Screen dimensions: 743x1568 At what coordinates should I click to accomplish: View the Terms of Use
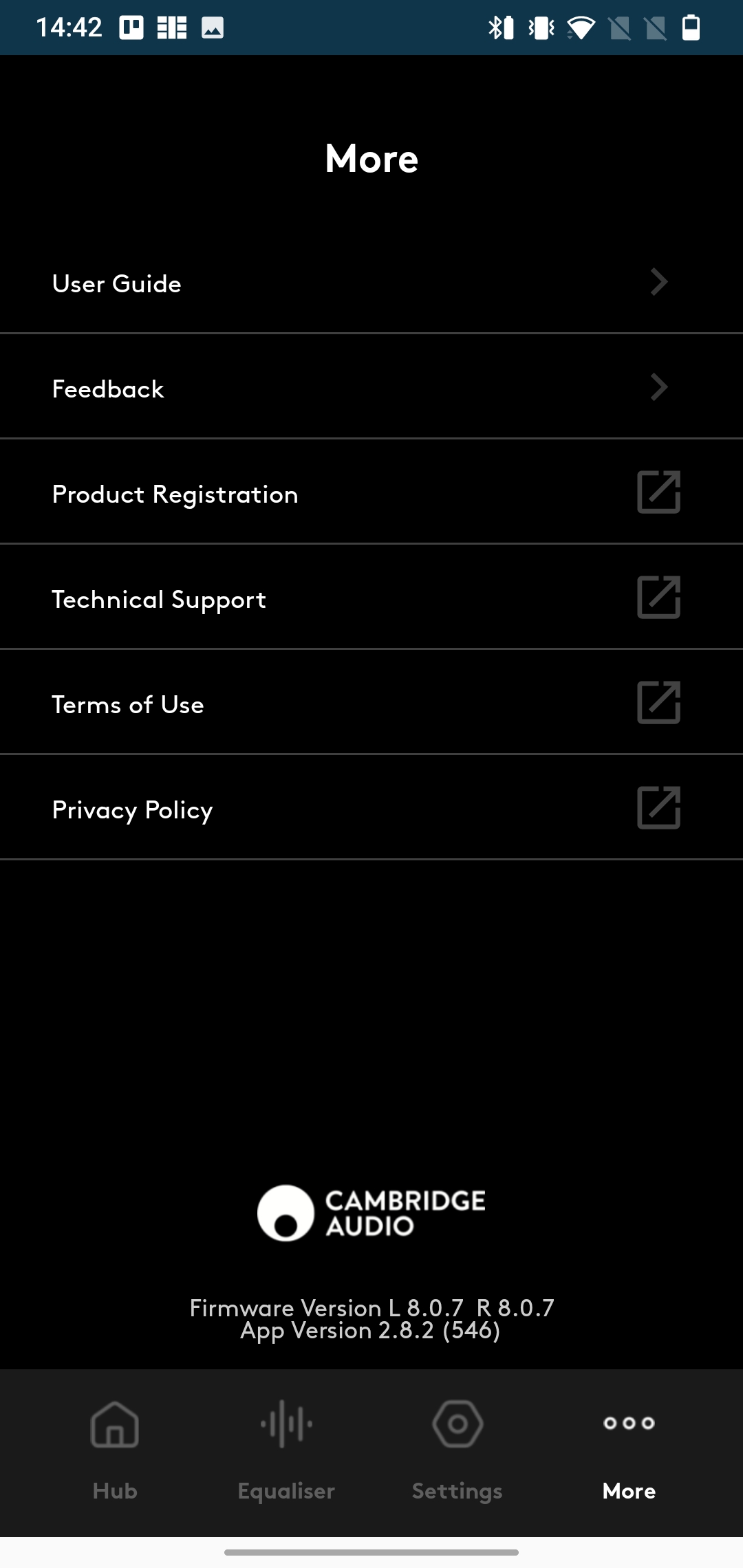(x=371, y=704)
